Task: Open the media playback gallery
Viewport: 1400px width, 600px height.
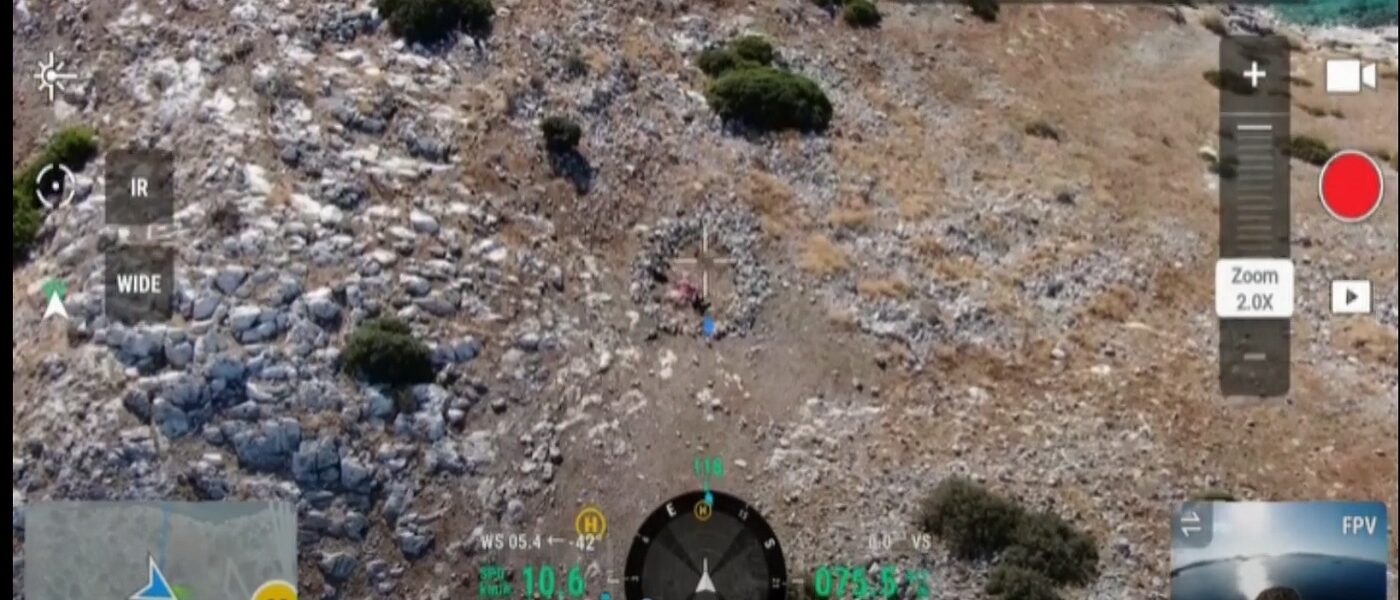Action: tap(1350, 297)
